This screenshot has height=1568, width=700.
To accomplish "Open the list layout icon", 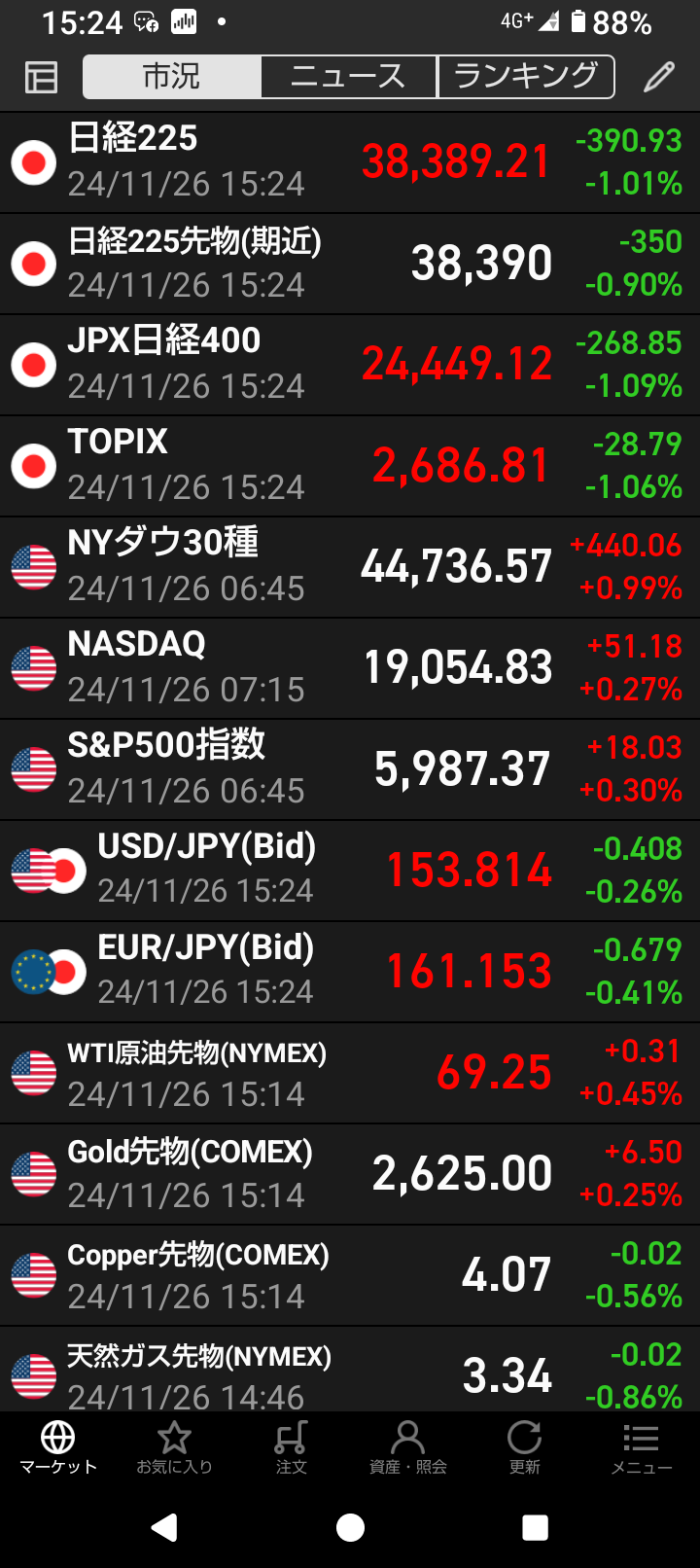I will (x=41, y=77).
